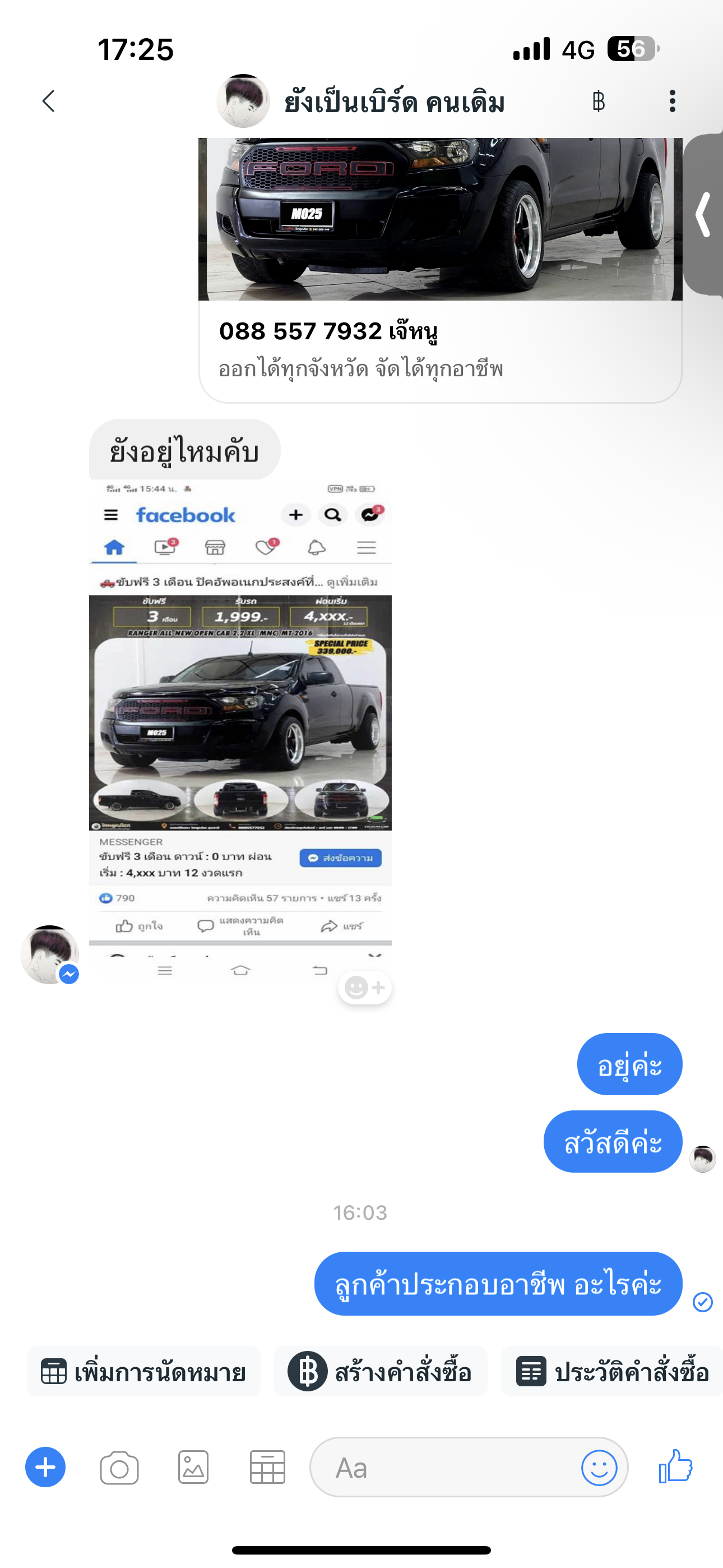This screenshot has width=723, height=1568.
Task: Select สร้างคำสั่งซื้อ to create order
Action: (x=381, y=1372)
